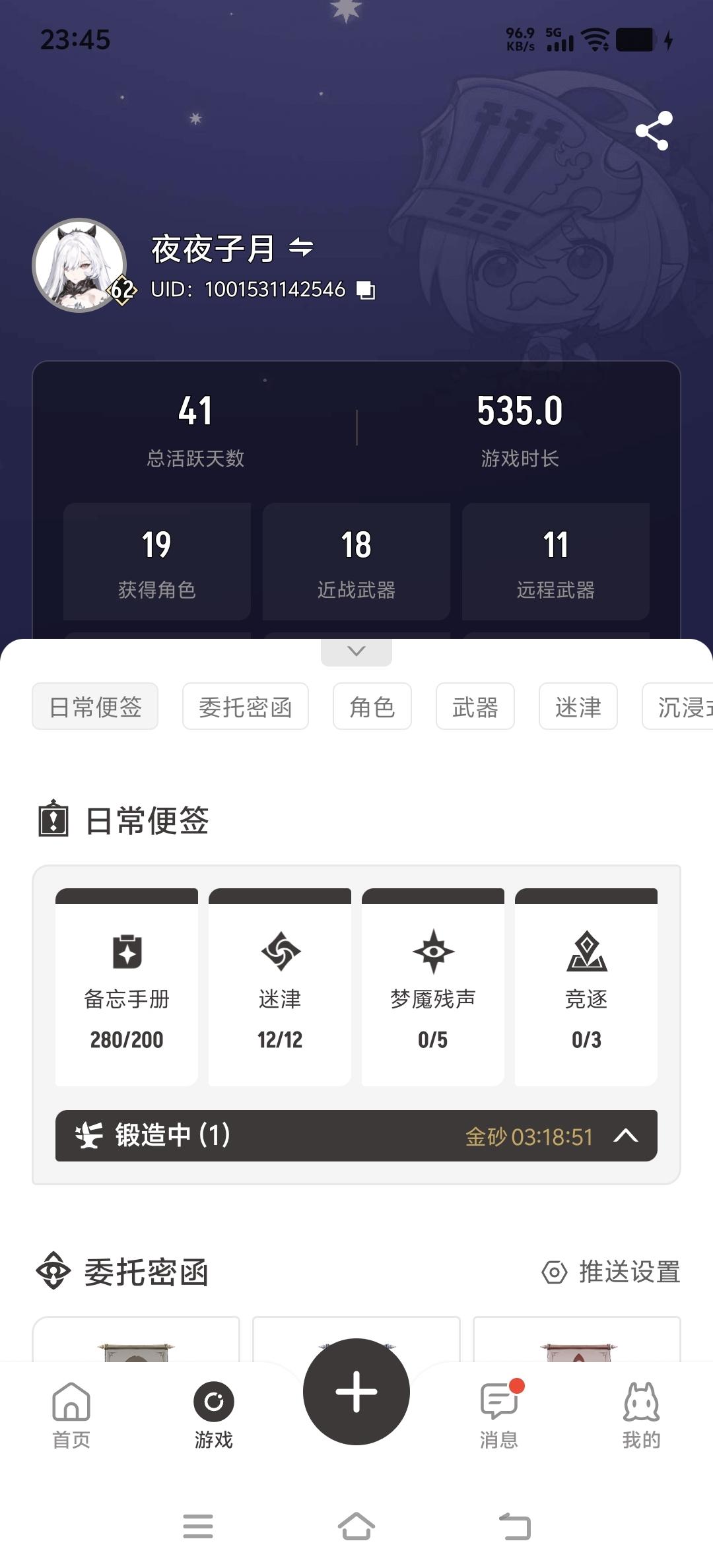Copy the UID number
Screen dimensions: 713x1568
(366, 290)
